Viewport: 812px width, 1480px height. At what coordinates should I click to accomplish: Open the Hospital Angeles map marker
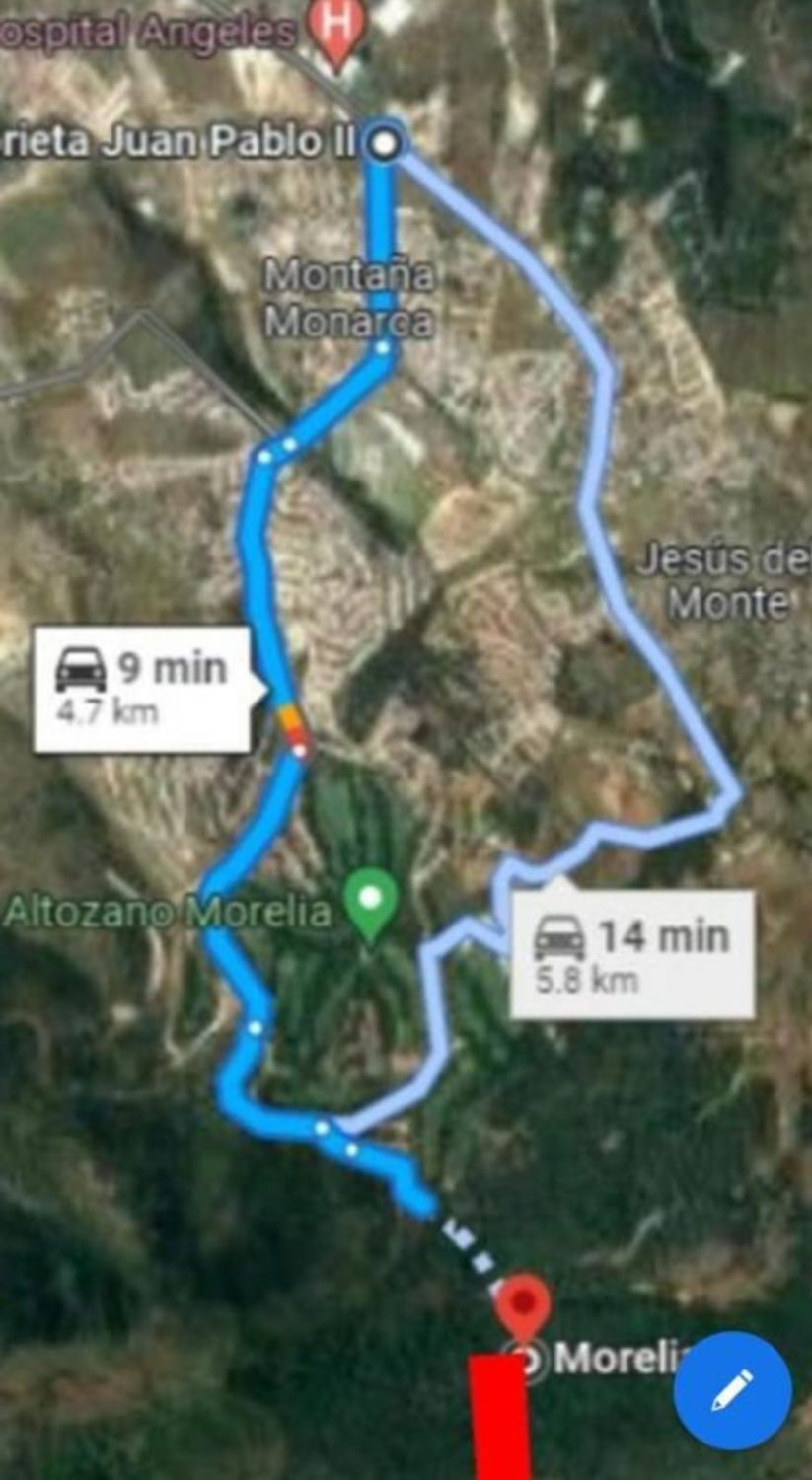(x=336, y=33)
